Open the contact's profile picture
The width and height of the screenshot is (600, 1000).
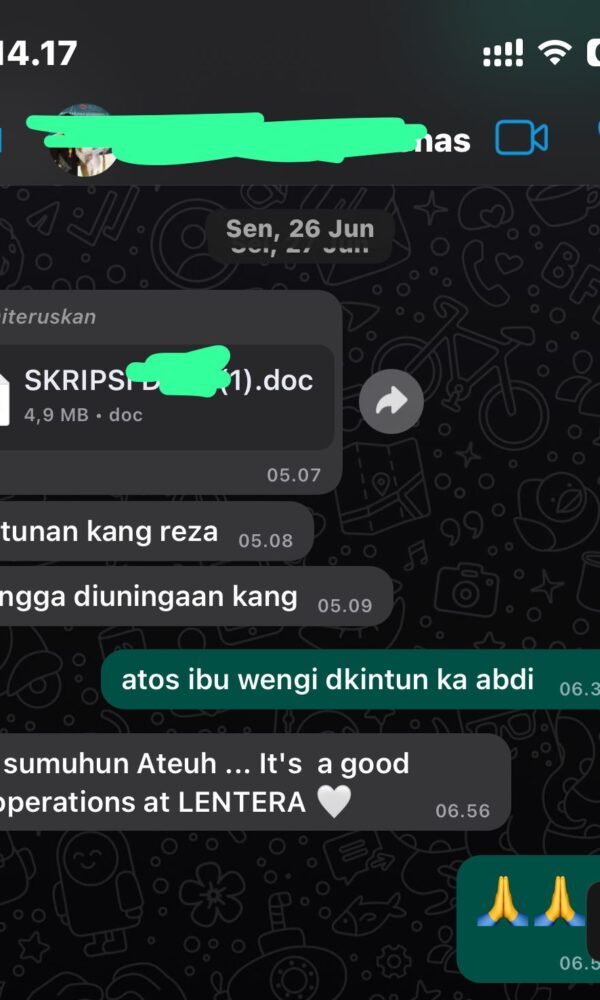pyautogui.click(x=82, y=141)
